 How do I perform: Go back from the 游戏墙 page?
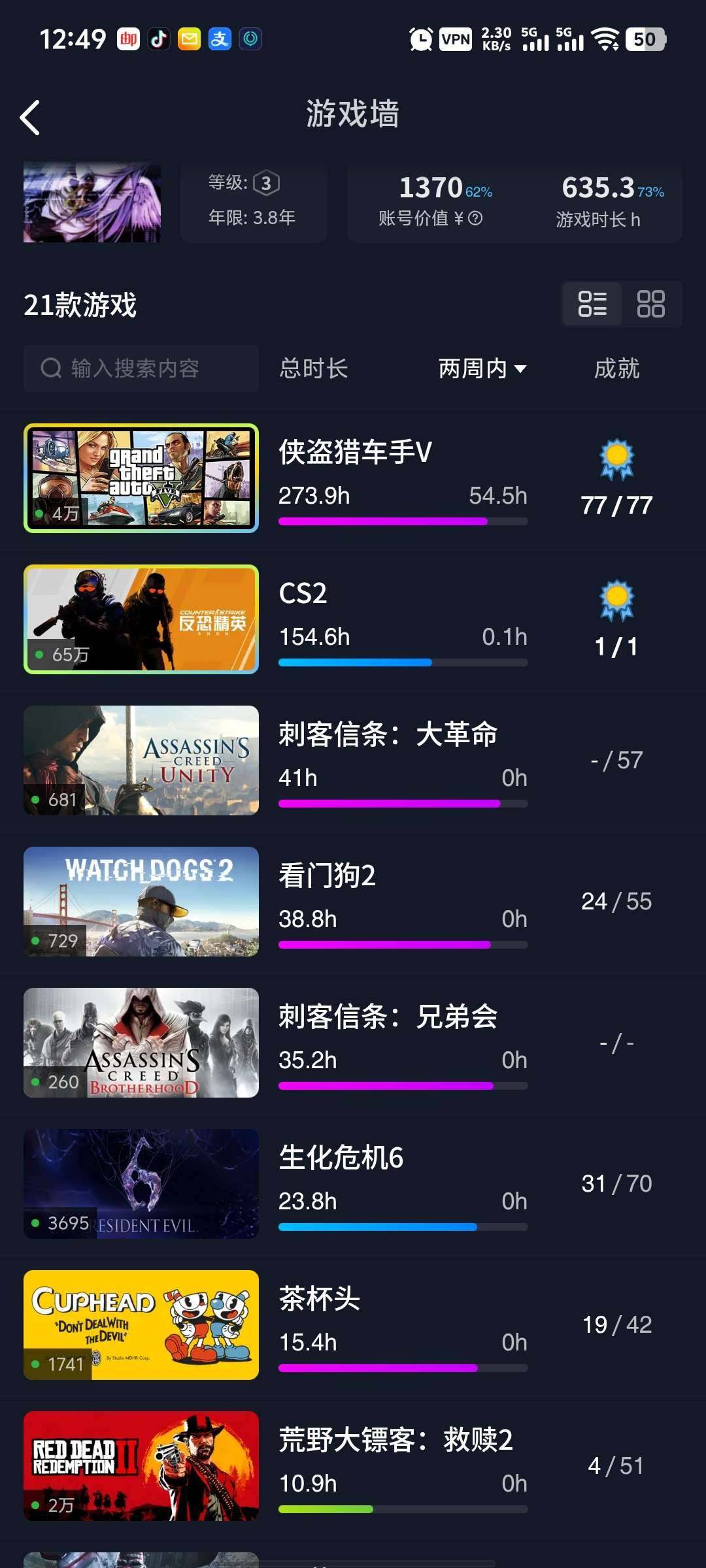[30, 118]
